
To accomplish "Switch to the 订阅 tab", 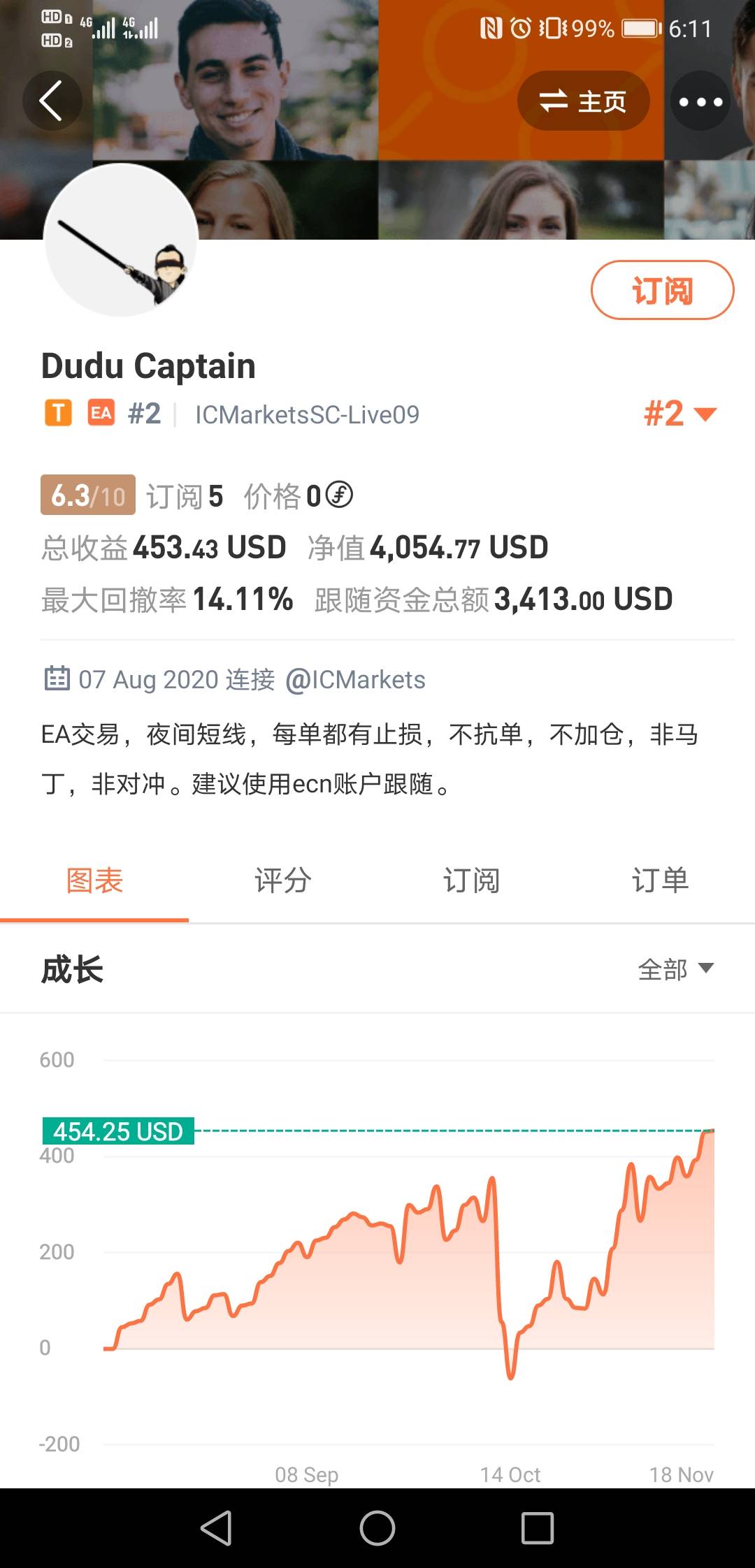I will pos(472,880).
